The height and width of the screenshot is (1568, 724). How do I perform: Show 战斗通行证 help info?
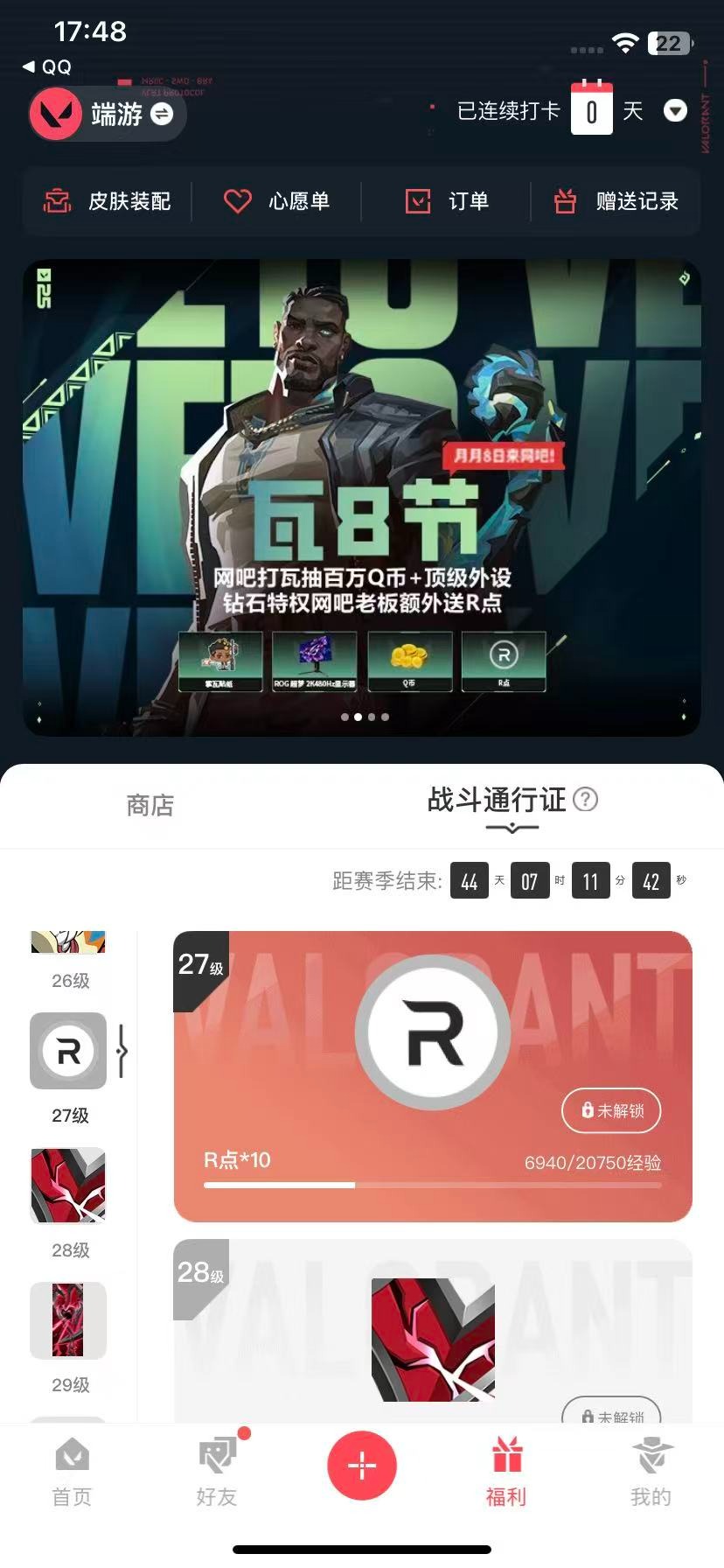[x=586, y=799]
